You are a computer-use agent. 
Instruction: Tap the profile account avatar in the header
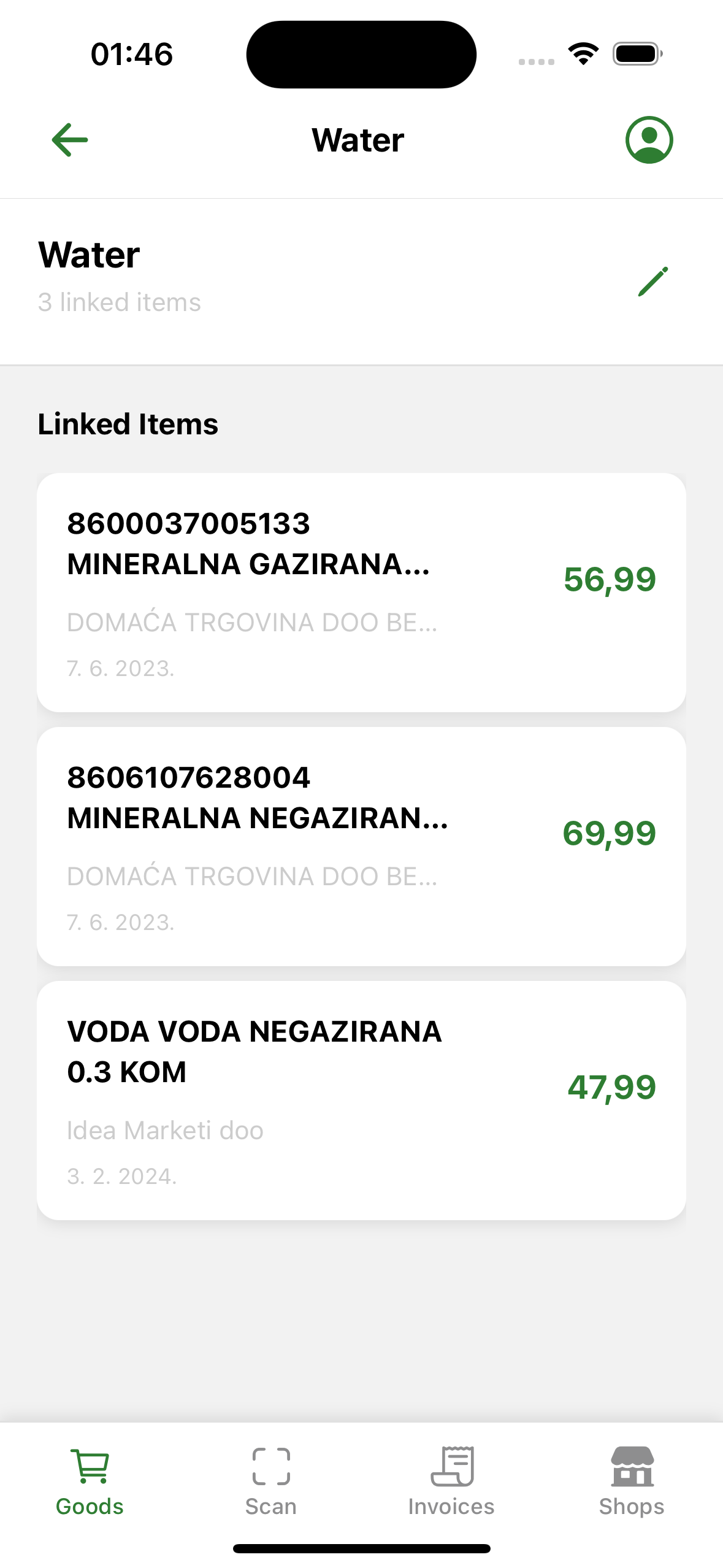point(649,140)
